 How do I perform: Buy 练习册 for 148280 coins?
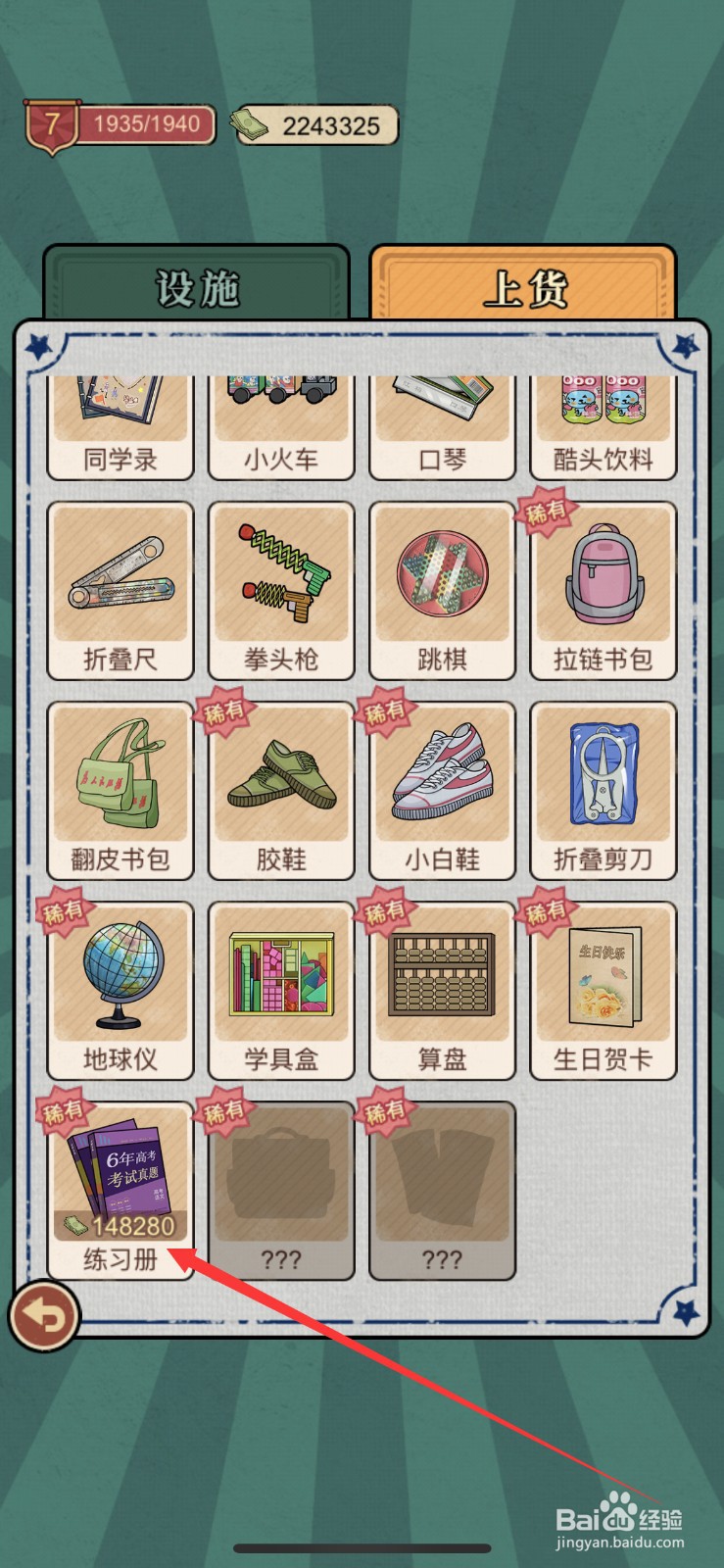click(120, 1181)
